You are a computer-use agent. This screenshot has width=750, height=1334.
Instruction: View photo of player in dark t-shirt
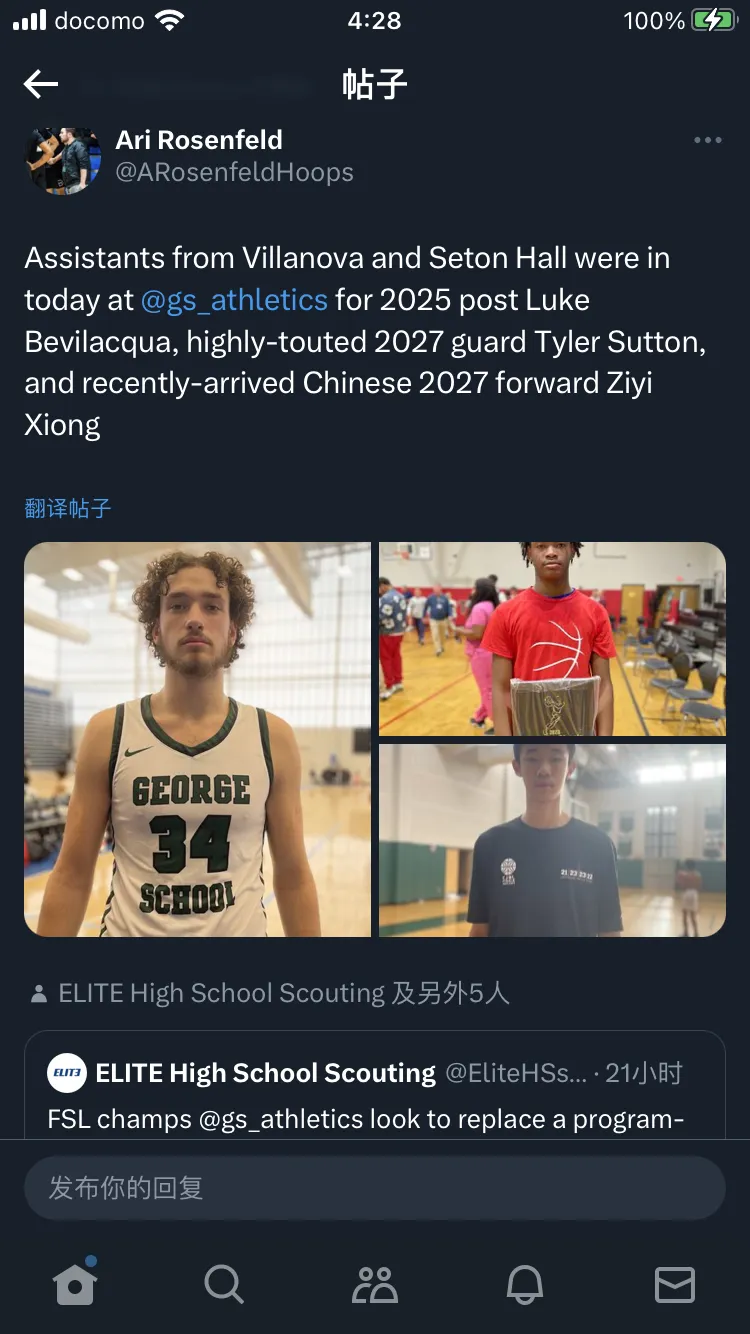coord(552,840)
